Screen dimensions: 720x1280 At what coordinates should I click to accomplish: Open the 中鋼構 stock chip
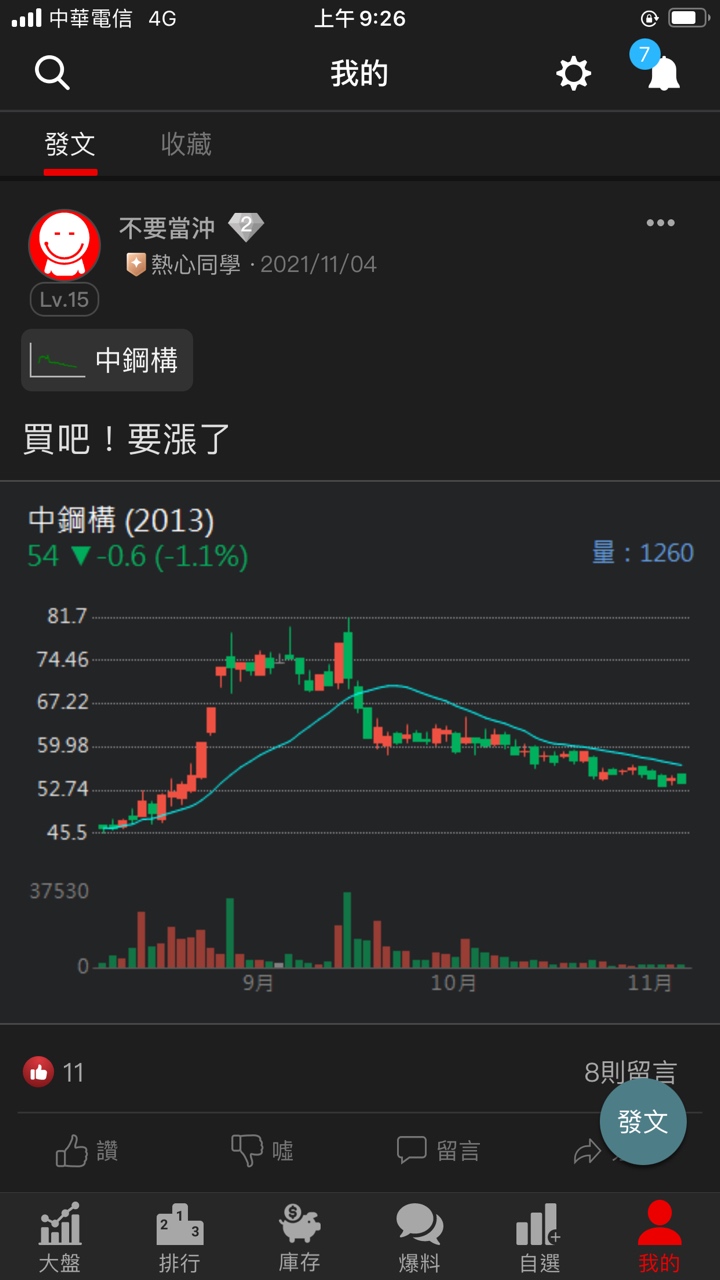tap(107, 360)
